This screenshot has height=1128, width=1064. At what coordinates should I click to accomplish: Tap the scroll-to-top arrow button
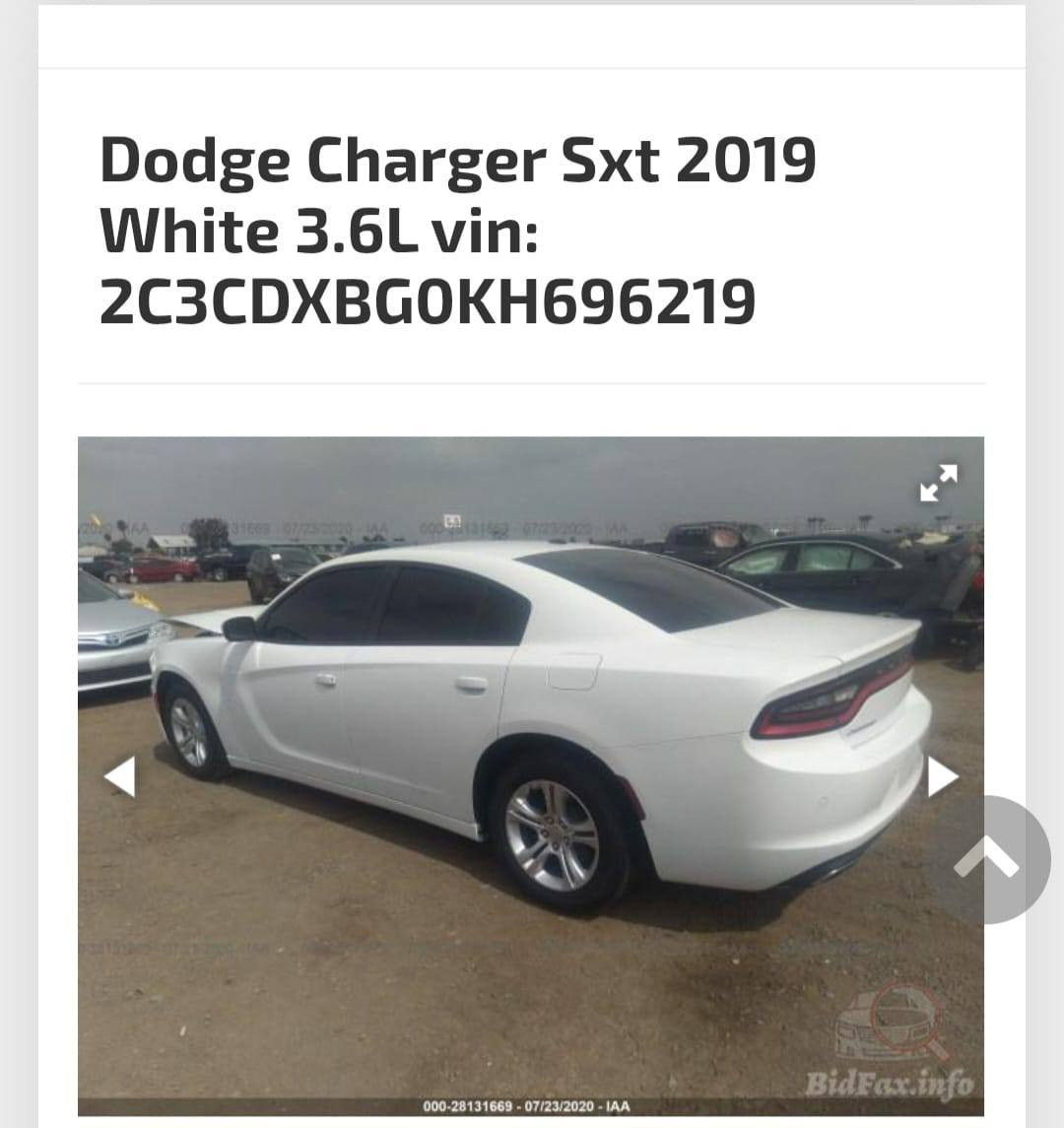tap(987, 860)
